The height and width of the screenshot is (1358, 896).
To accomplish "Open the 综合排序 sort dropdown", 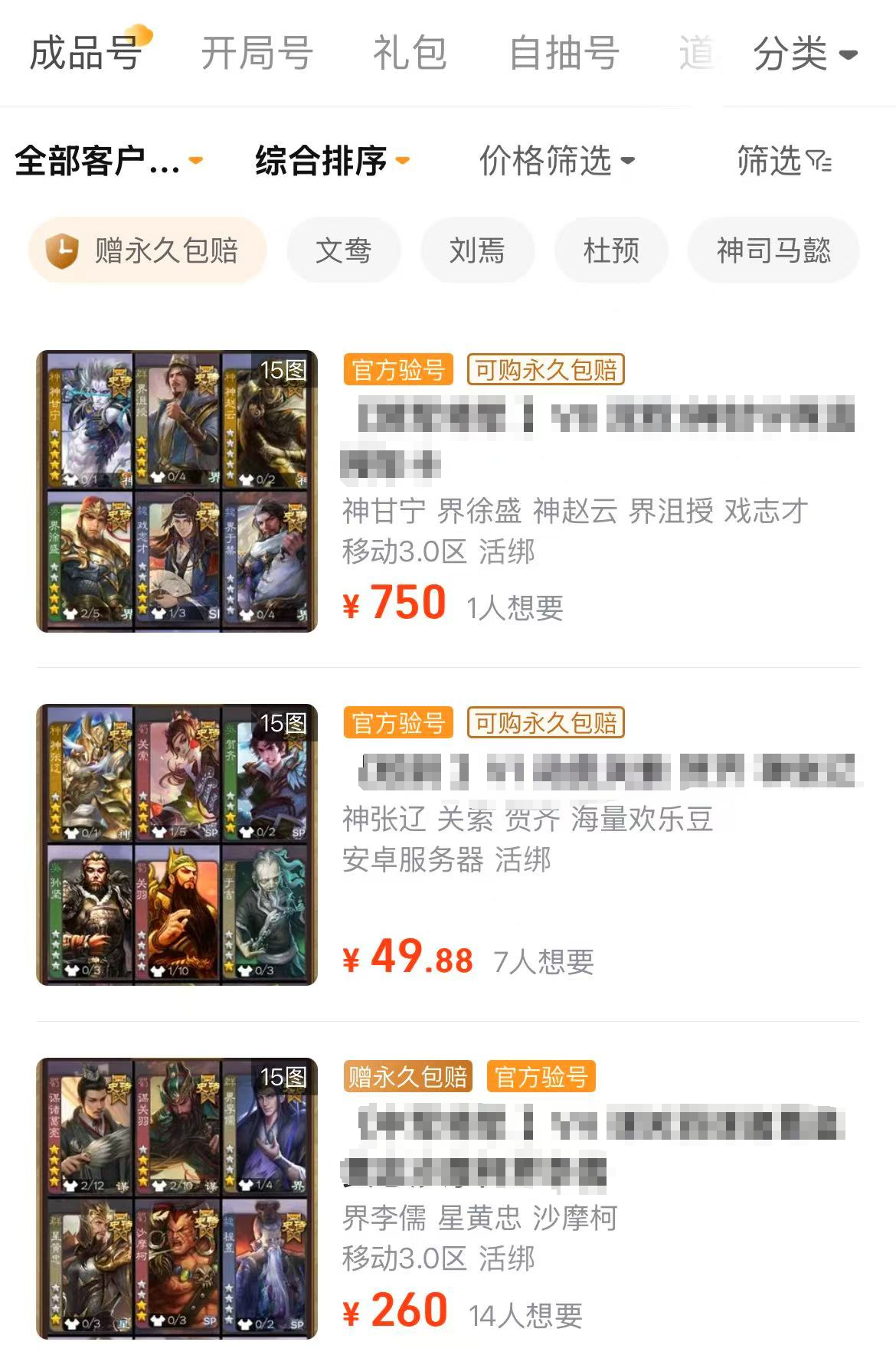I will [332, 161].
